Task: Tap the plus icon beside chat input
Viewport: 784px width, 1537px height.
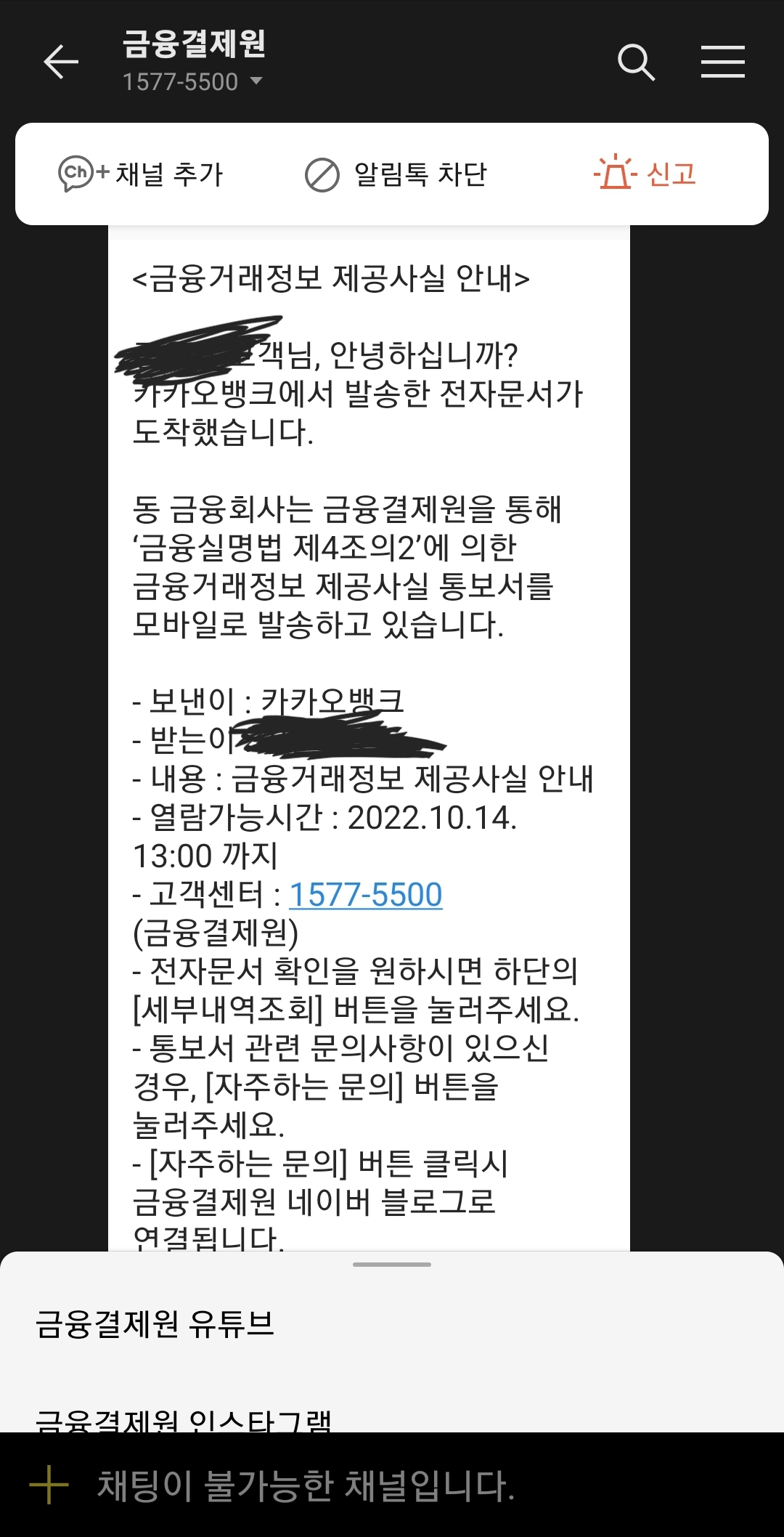Action: 49,1485
